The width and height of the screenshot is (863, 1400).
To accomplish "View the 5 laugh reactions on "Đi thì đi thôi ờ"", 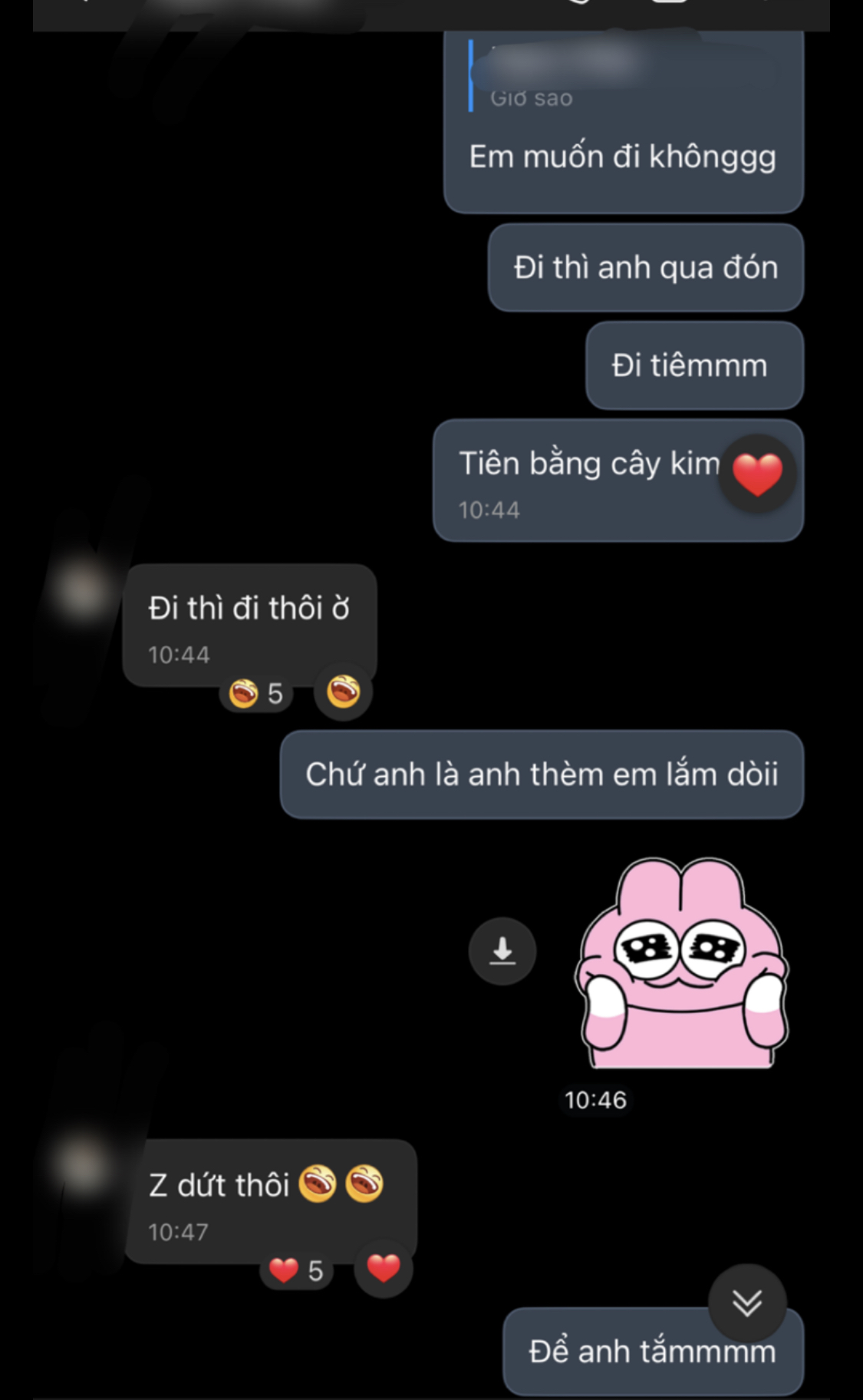I will click(256, 694).
